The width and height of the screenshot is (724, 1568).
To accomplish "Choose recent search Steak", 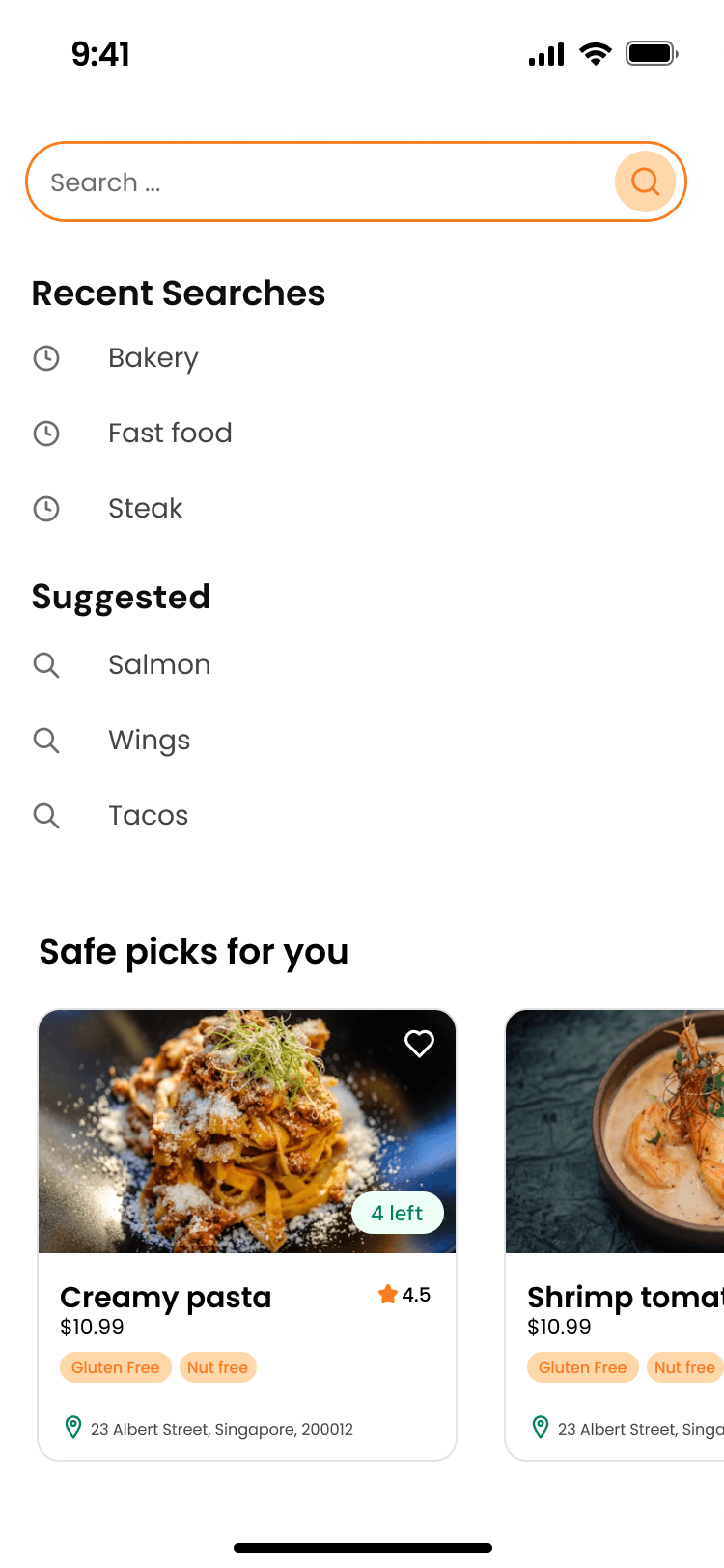I will click(x=145, y=509).
